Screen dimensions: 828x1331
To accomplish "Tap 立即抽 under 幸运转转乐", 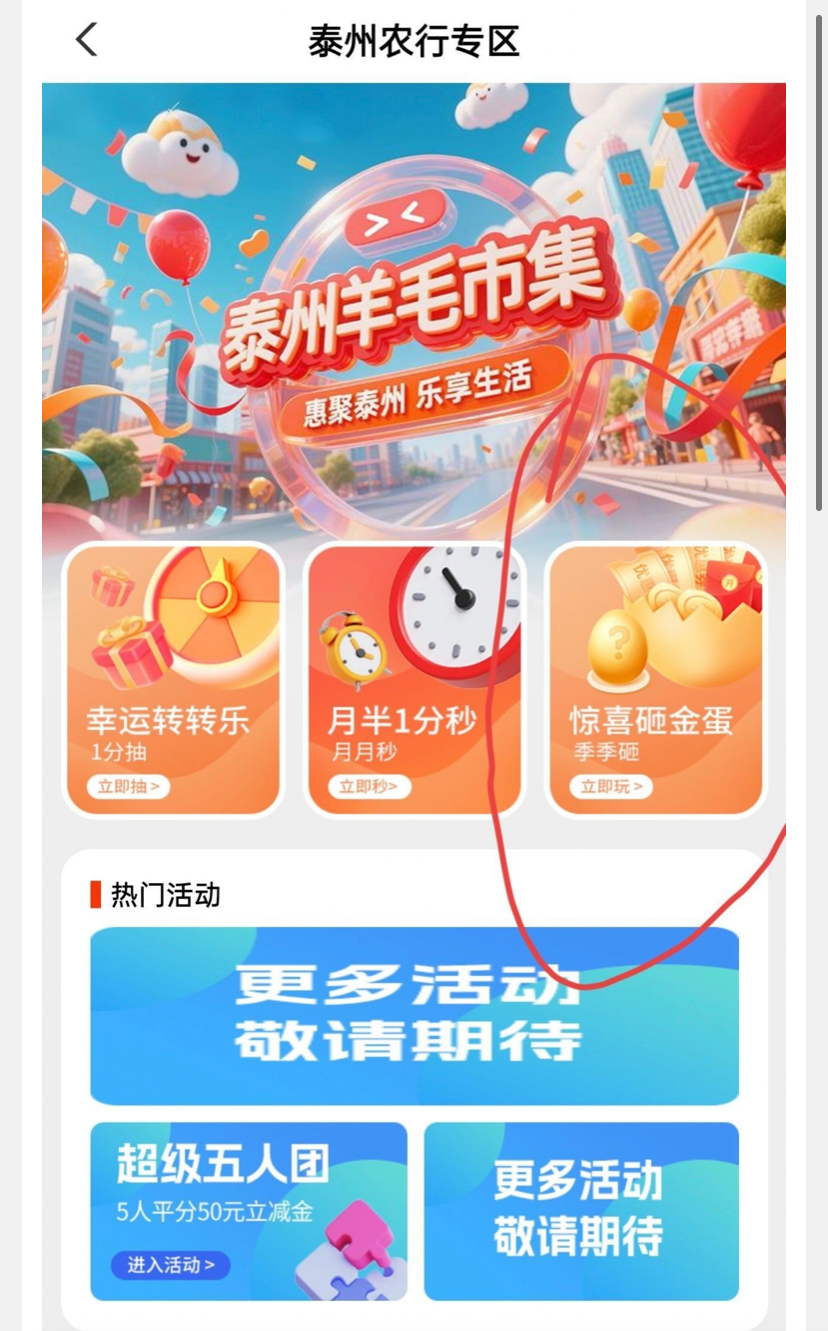I will pyautogui.click(x=128, y=787).
